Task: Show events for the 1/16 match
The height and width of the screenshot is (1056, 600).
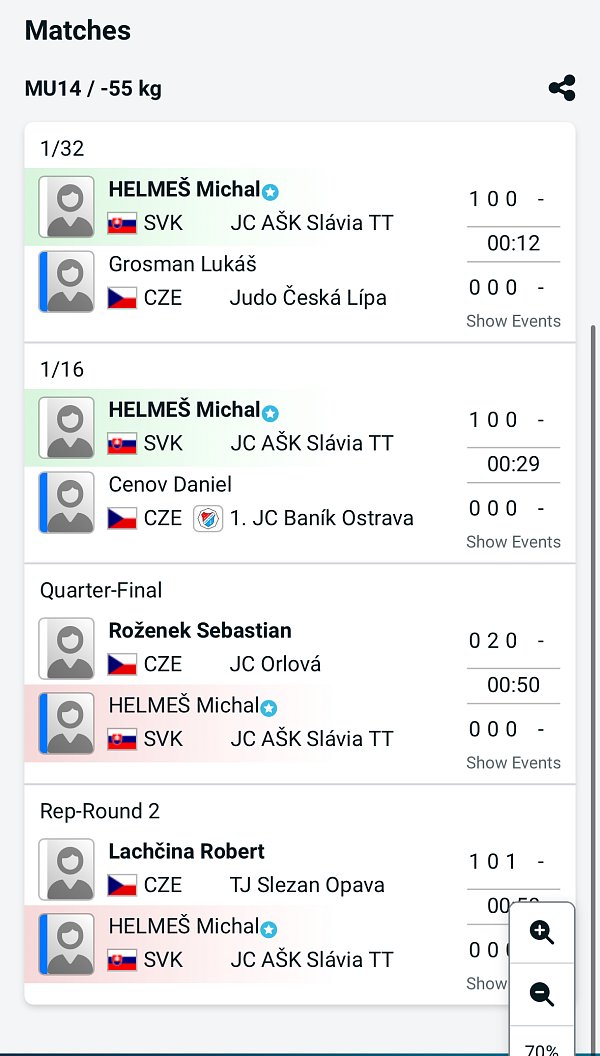Action: tap(513, 542)
